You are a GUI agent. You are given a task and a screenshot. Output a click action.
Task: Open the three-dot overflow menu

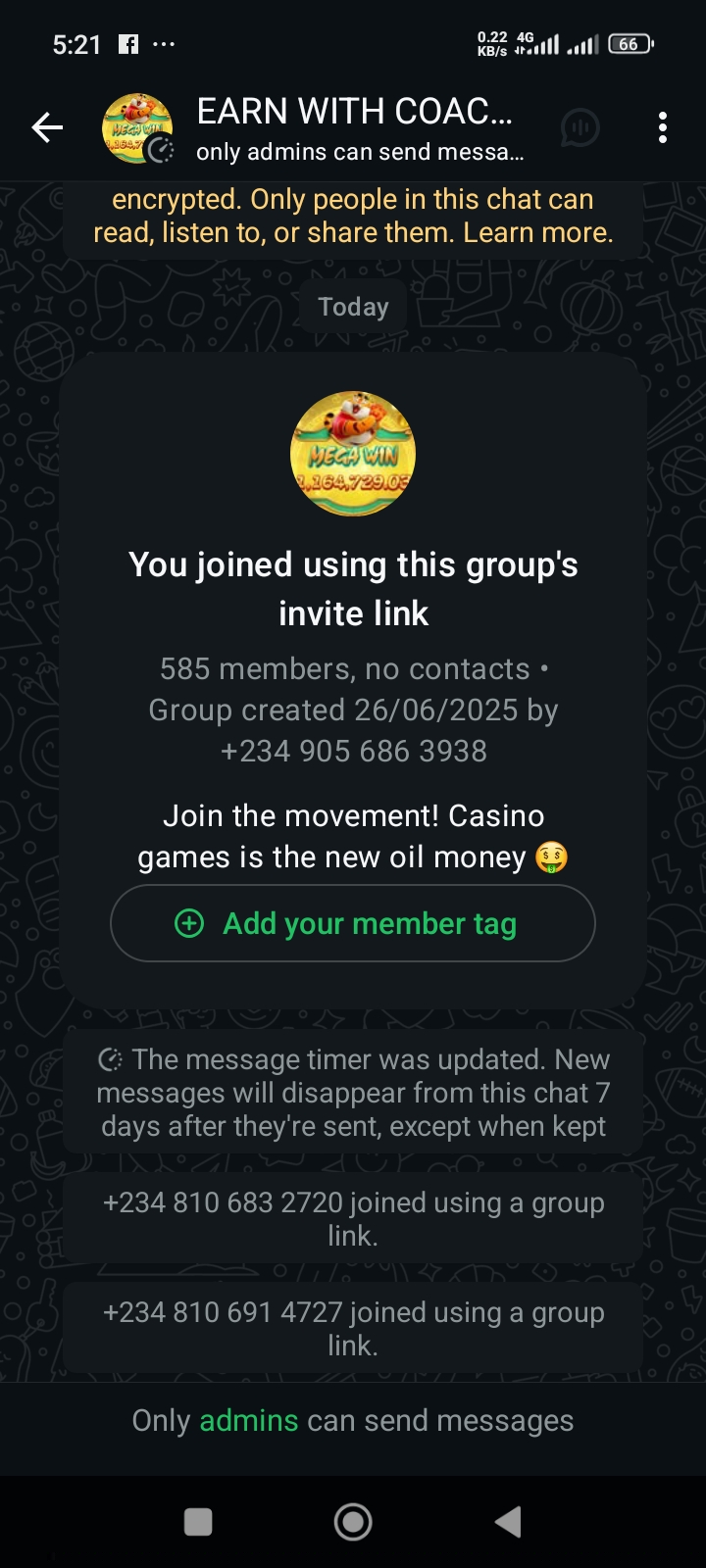663,127
